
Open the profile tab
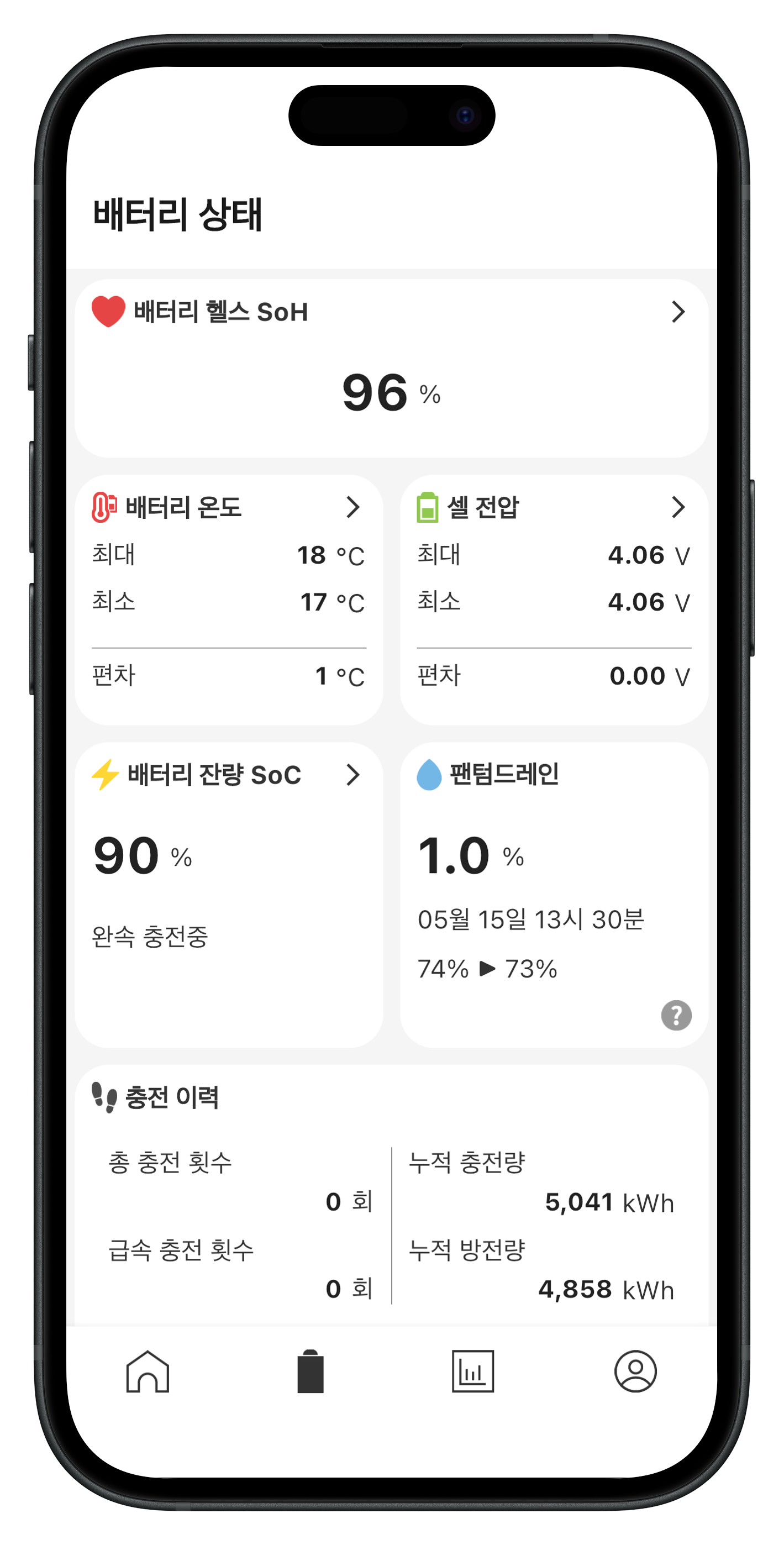635,1371
